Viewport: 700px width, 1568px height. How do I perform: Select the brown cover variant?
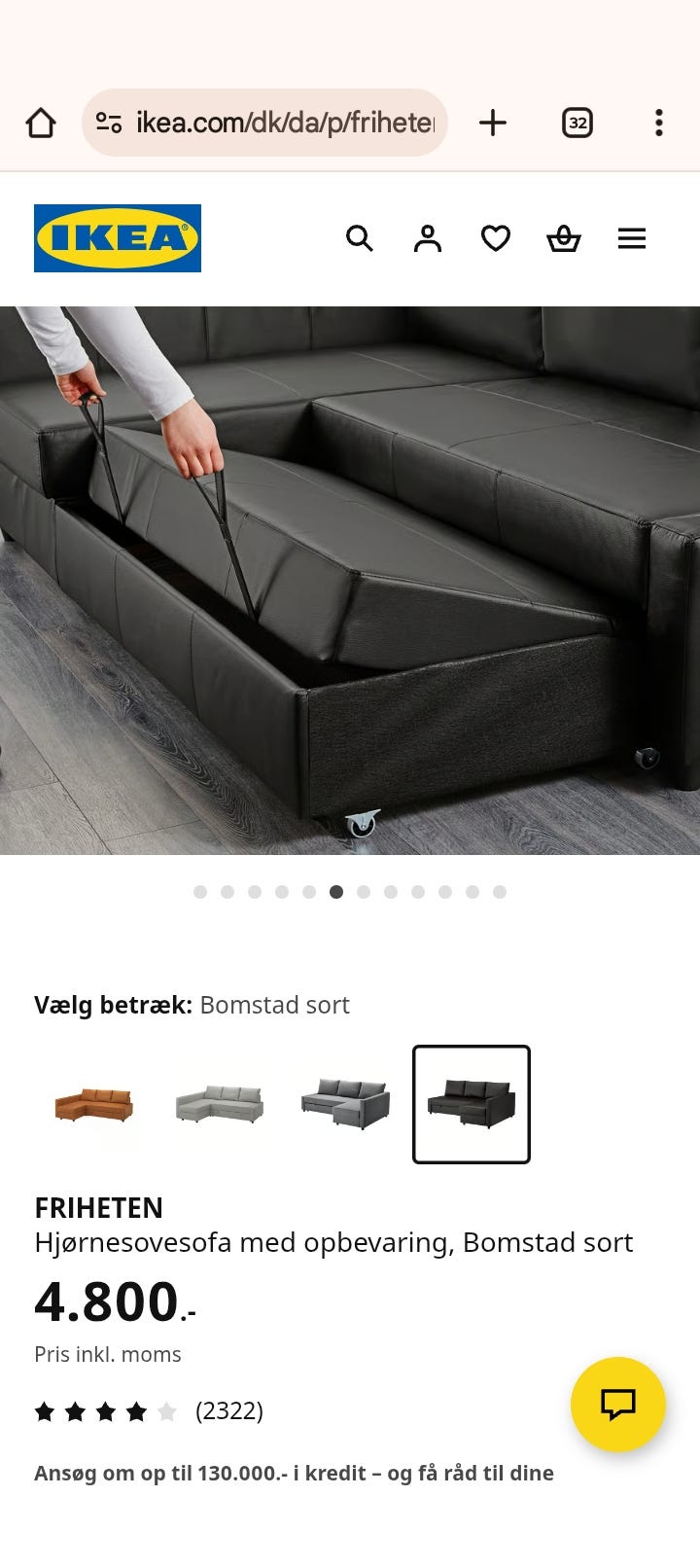(x=90, y=1103)
